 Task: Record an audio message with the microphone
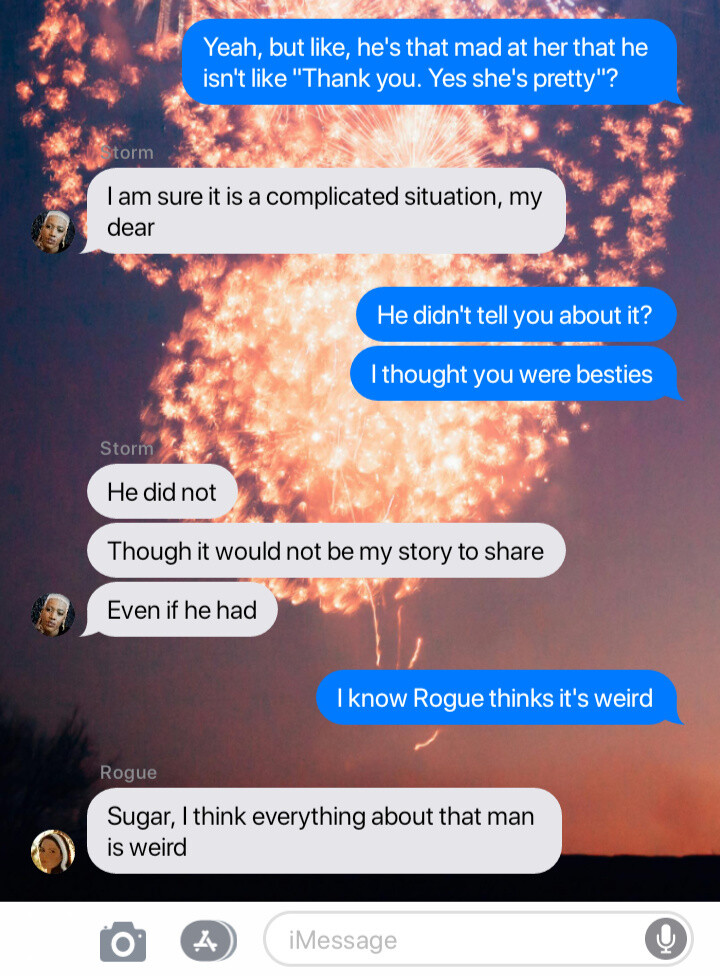click(x=664, y=939)
